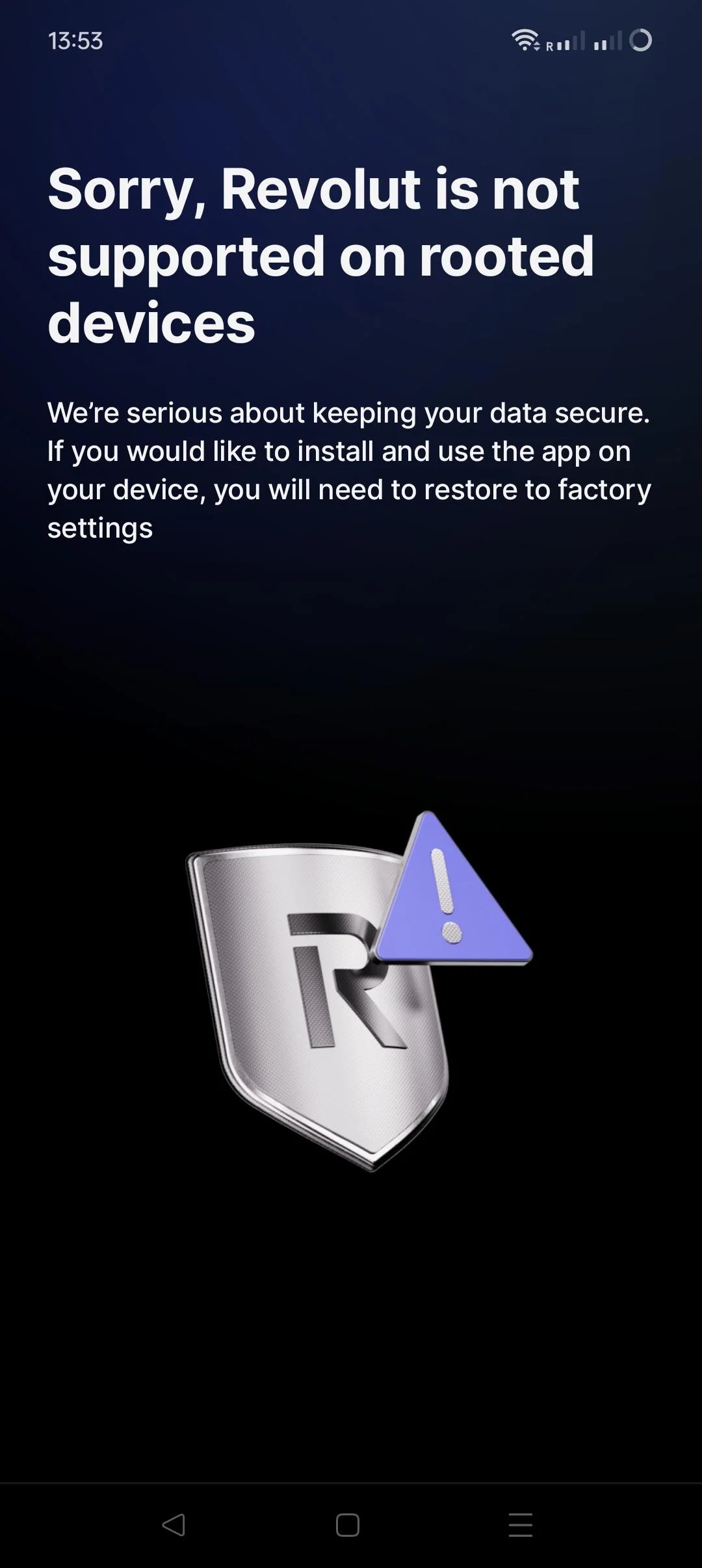Open the recent apps menu
Viewport: 702px width, 1568px height.
pos(521,1524)
